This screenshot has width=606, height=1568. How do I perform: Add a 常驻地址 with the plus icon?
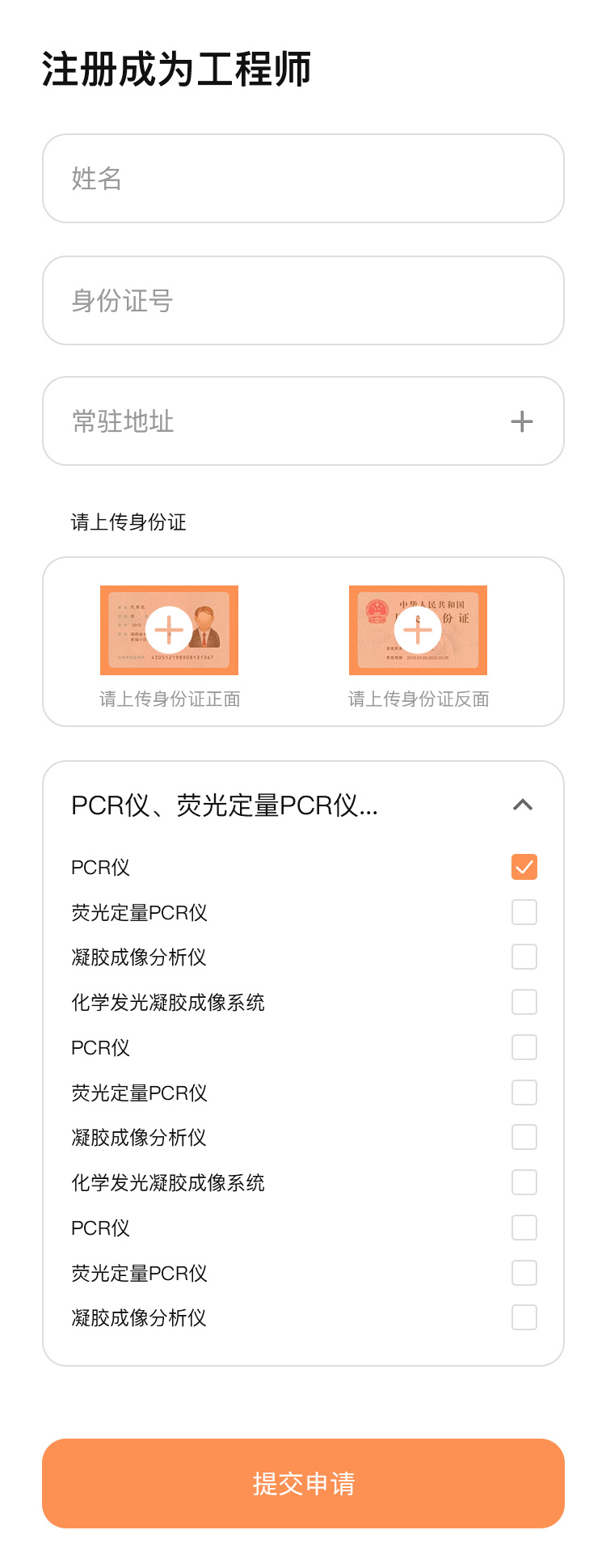(x=522, y=421)
